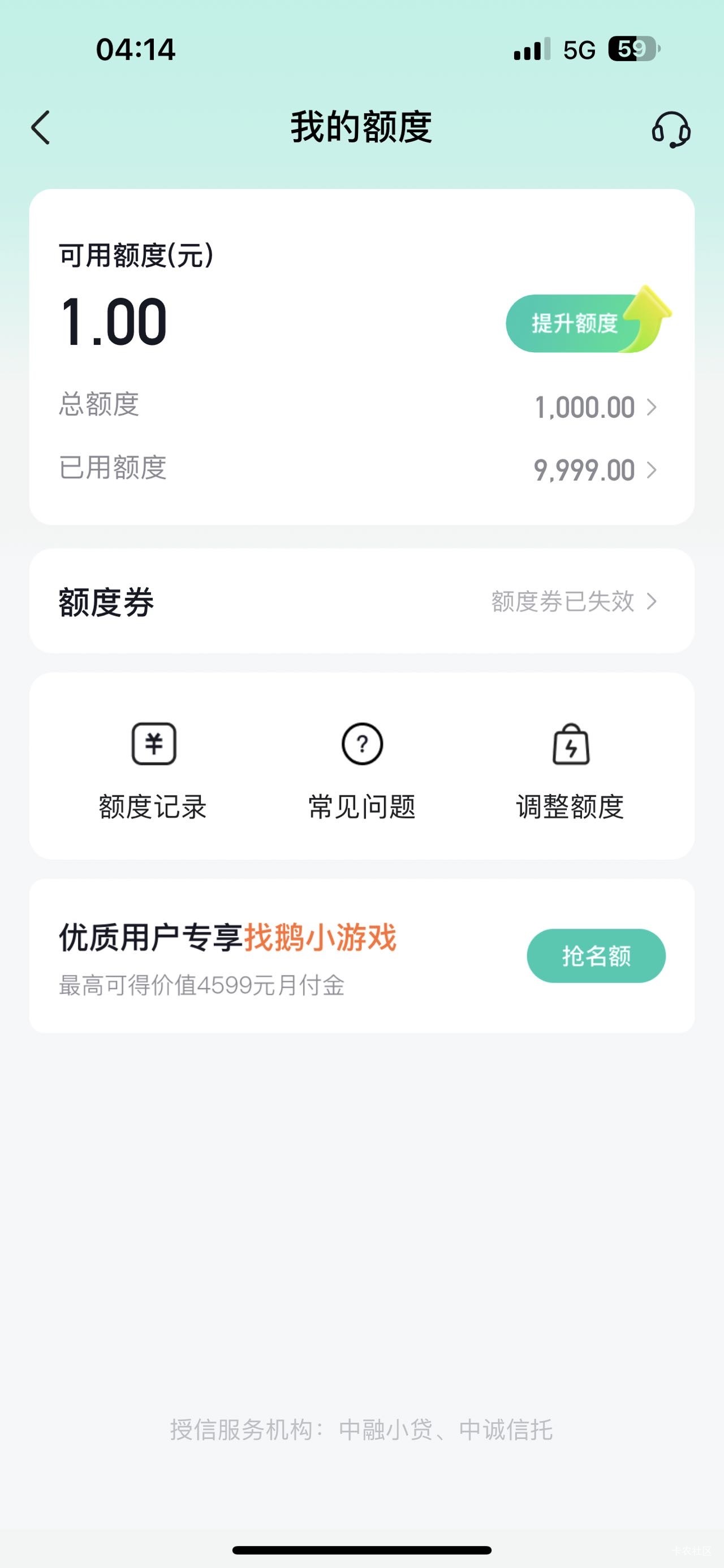Open the 额度券 row

[361, 601]
